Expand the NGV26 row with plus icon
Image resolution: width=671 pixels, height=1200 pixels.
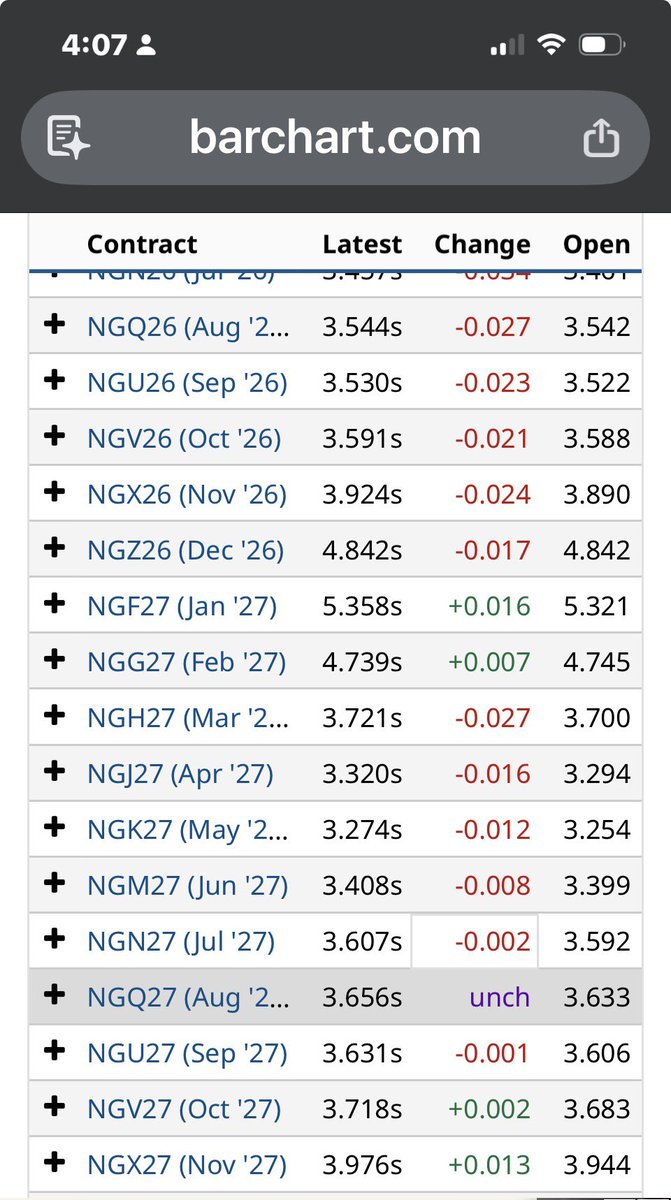[x=55, y=436]
